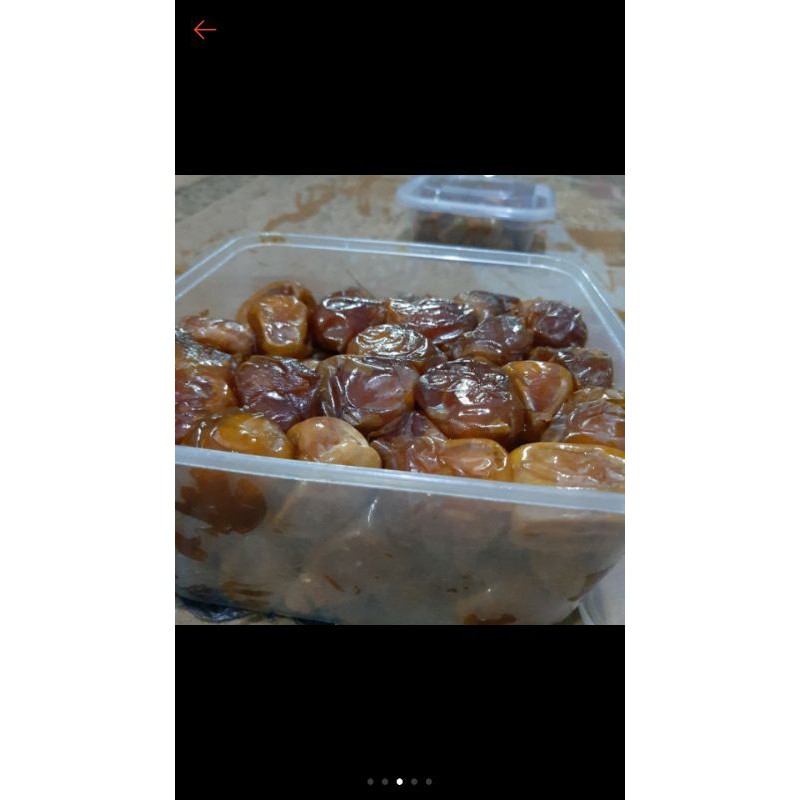Tap the image page indicator dots
800x800 pixels.
tap(399, 781)
